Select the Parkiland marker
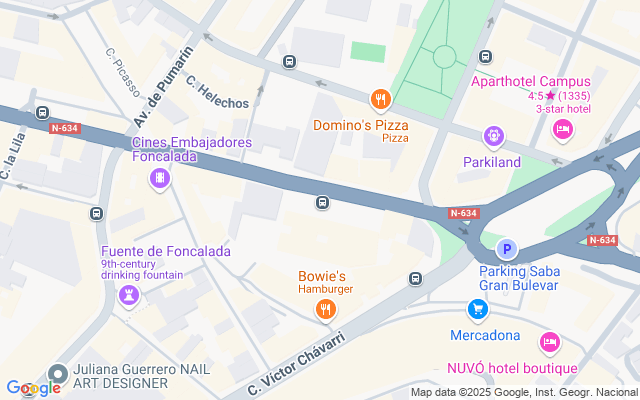This screenshot has width=640, height=400. (492, 135)
